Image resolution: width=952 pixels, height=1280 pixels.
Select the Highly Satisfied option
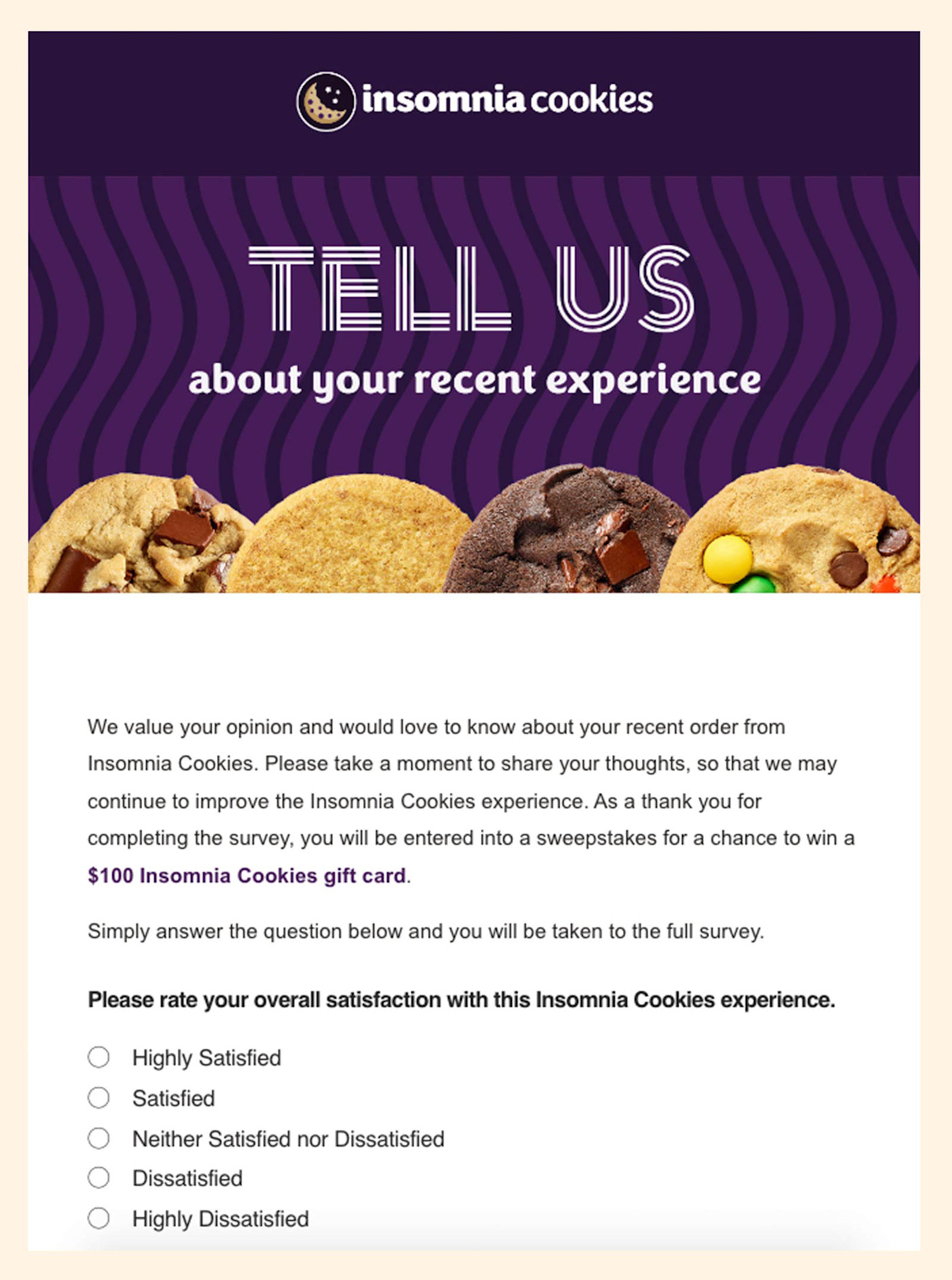tap(99, 1057)
